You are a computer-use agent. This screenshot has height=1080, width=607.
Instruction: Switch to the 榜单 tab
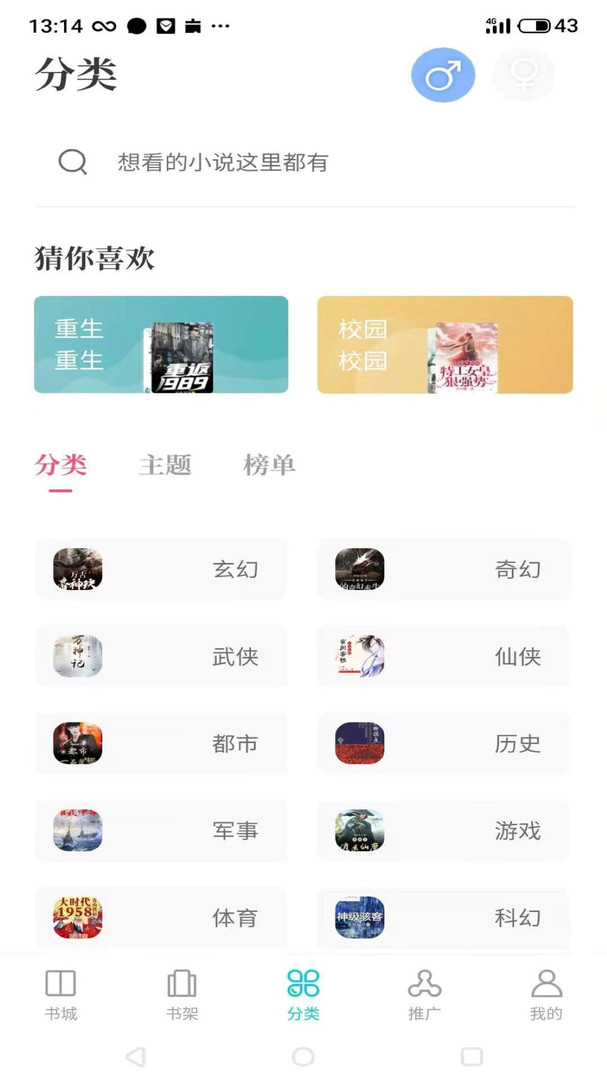pos(269,465)
